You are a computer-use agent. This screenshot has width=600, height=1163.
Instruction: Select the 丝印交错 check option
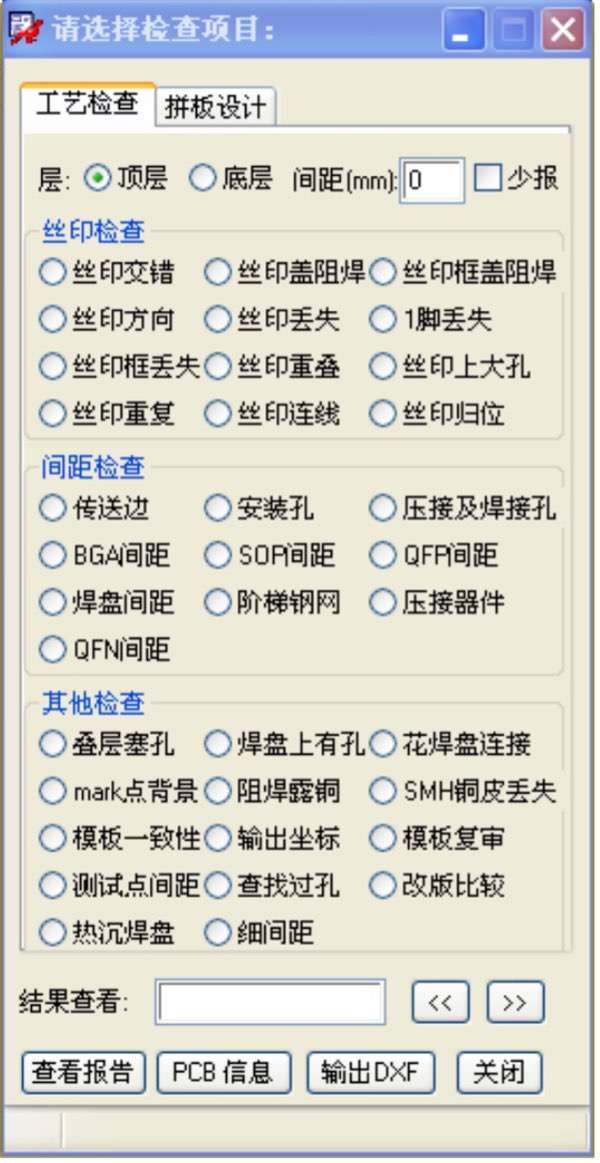(52, 271)
